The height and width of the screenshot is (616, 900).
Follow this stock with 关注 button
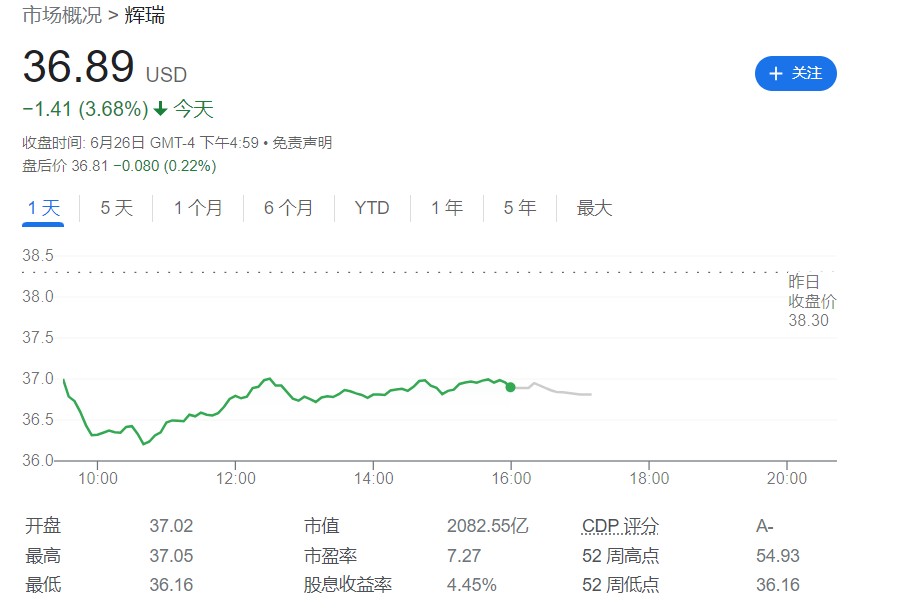[x=795, y=73]
